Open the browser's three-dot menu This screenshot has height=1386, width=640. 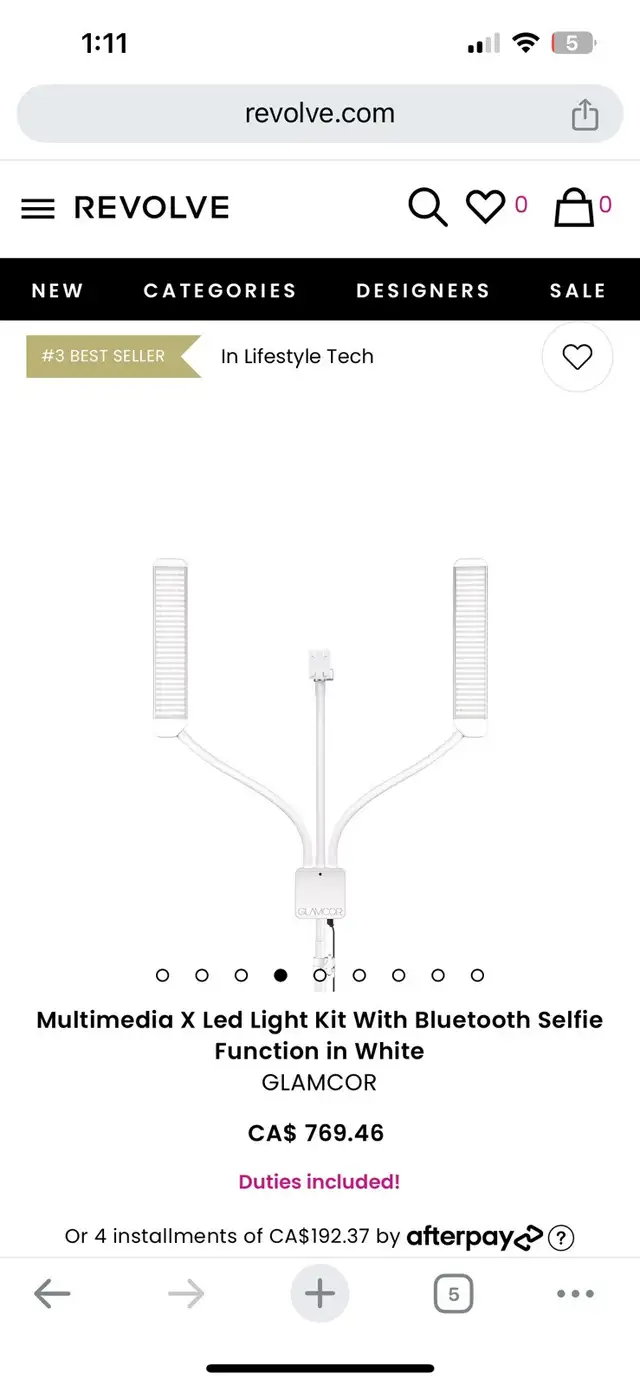point(575,1294)
